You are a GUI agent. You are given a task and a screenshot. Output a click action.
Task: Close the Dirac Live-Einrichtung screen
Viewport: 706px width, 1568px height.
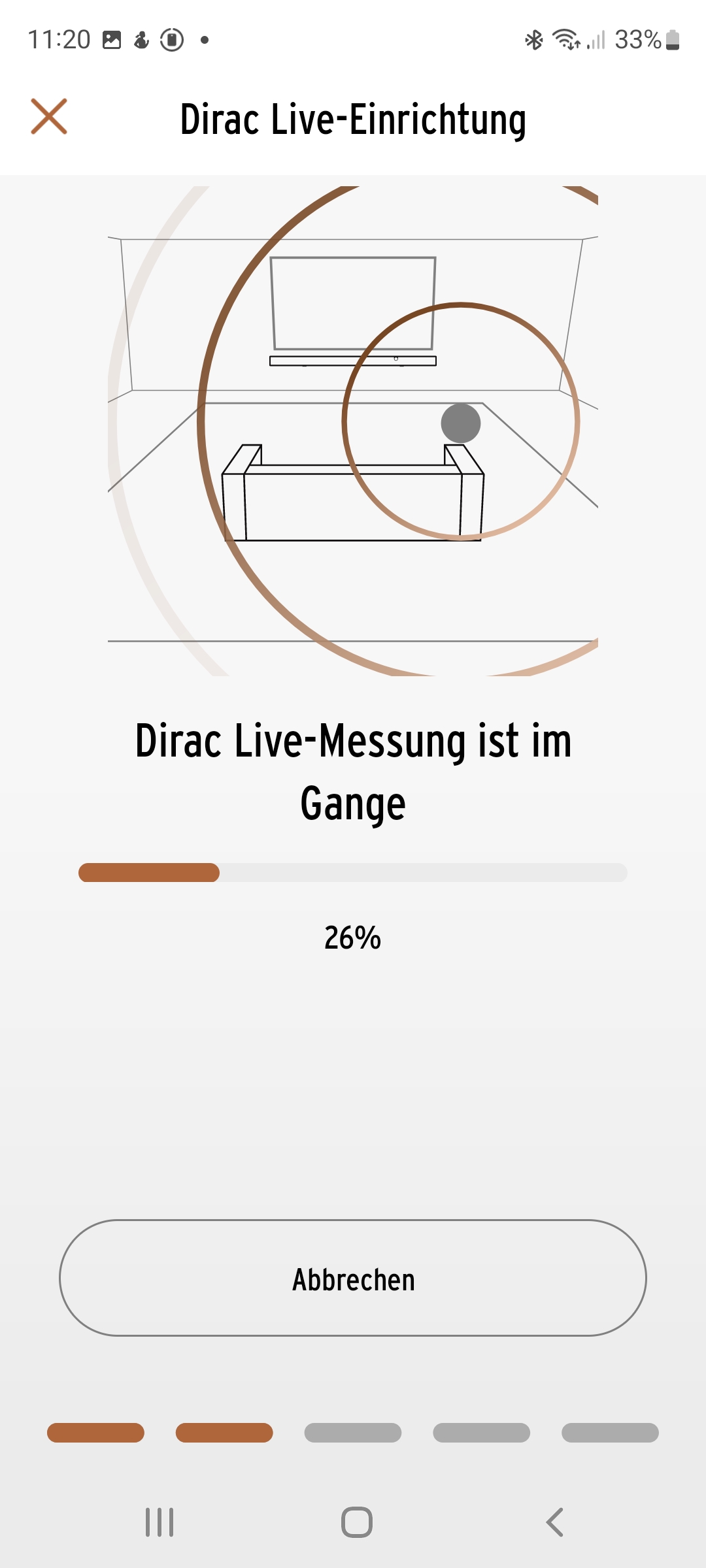49,117
